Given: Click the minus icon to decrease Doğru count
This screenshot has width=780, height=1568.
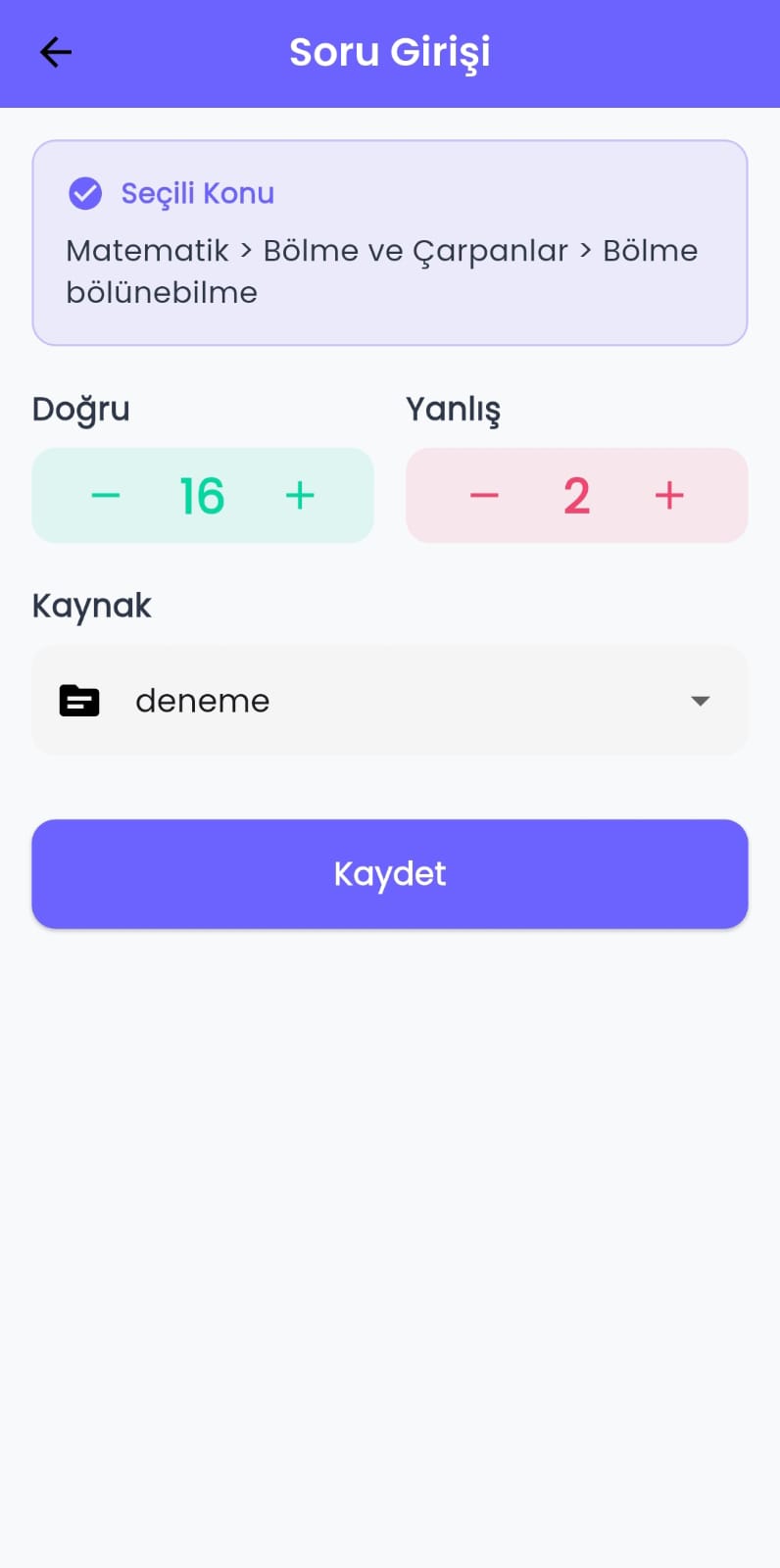Looking at the screenshot, I should pos(106,495).
